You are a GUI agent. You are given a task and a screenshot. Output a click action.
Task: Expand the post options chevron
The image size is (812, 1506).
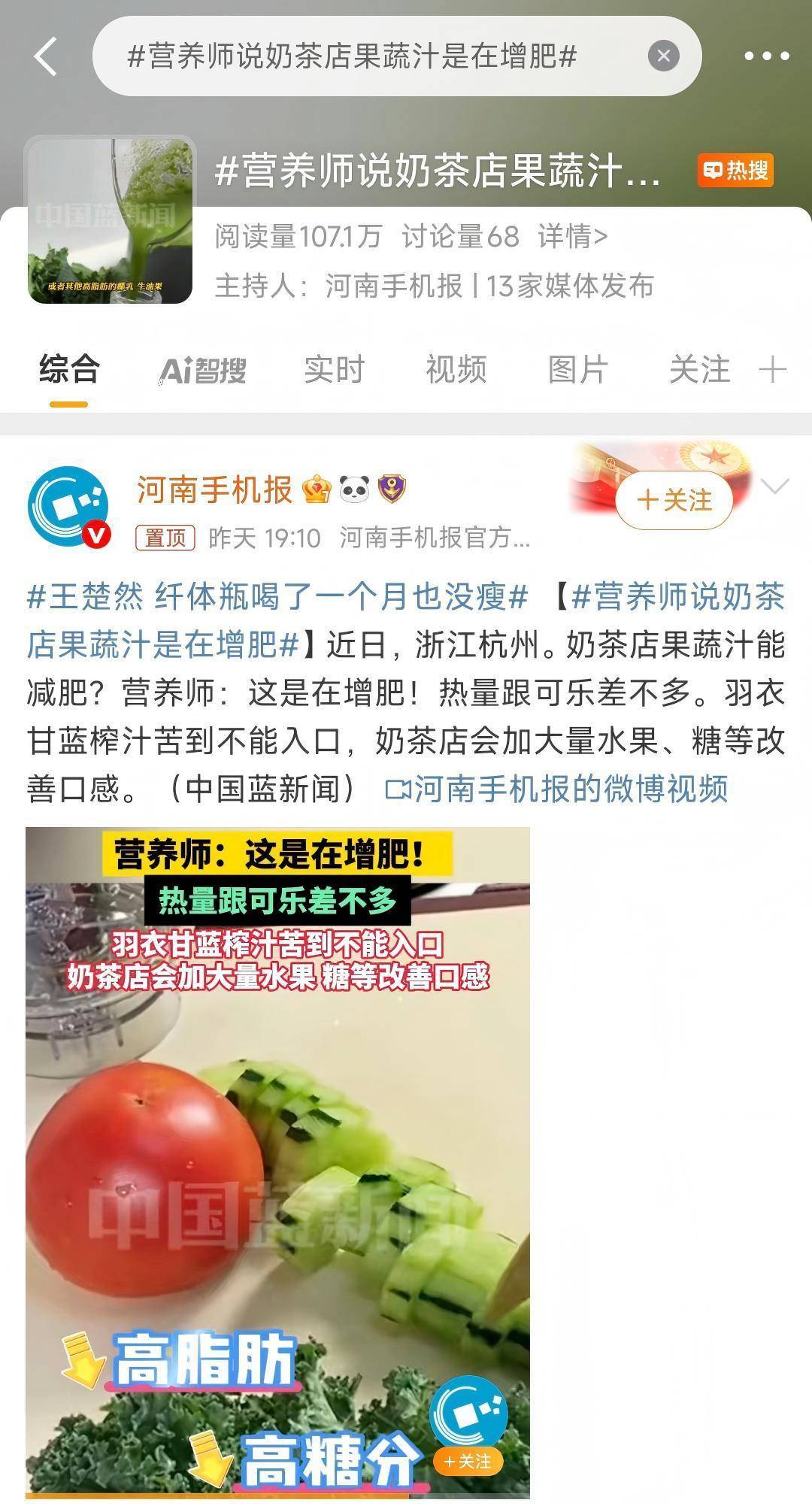[x=774, y=486]
